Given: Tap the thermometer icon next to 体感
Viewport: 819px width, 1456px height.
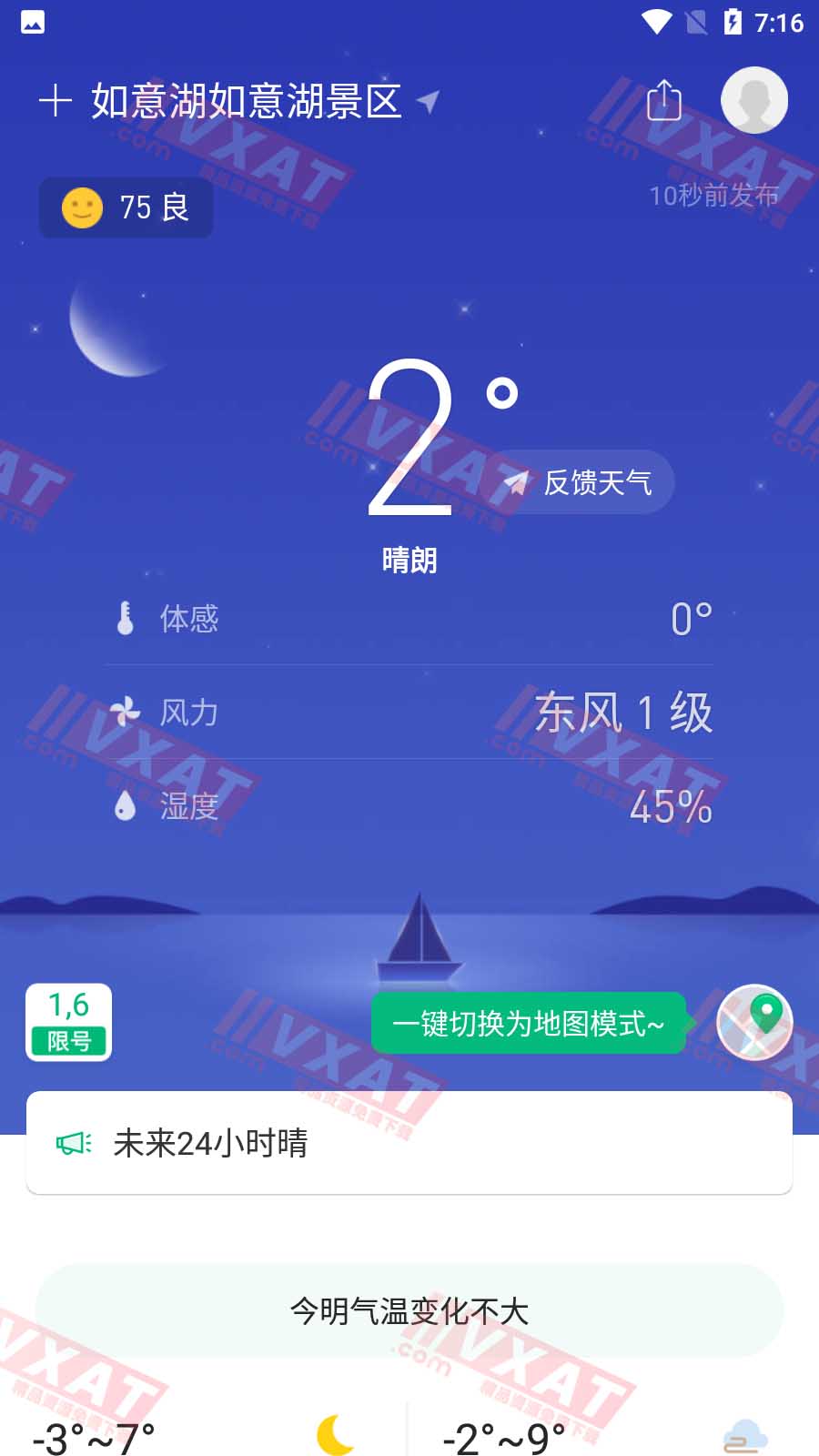Looking at the screenshot, I should (126, 618).
